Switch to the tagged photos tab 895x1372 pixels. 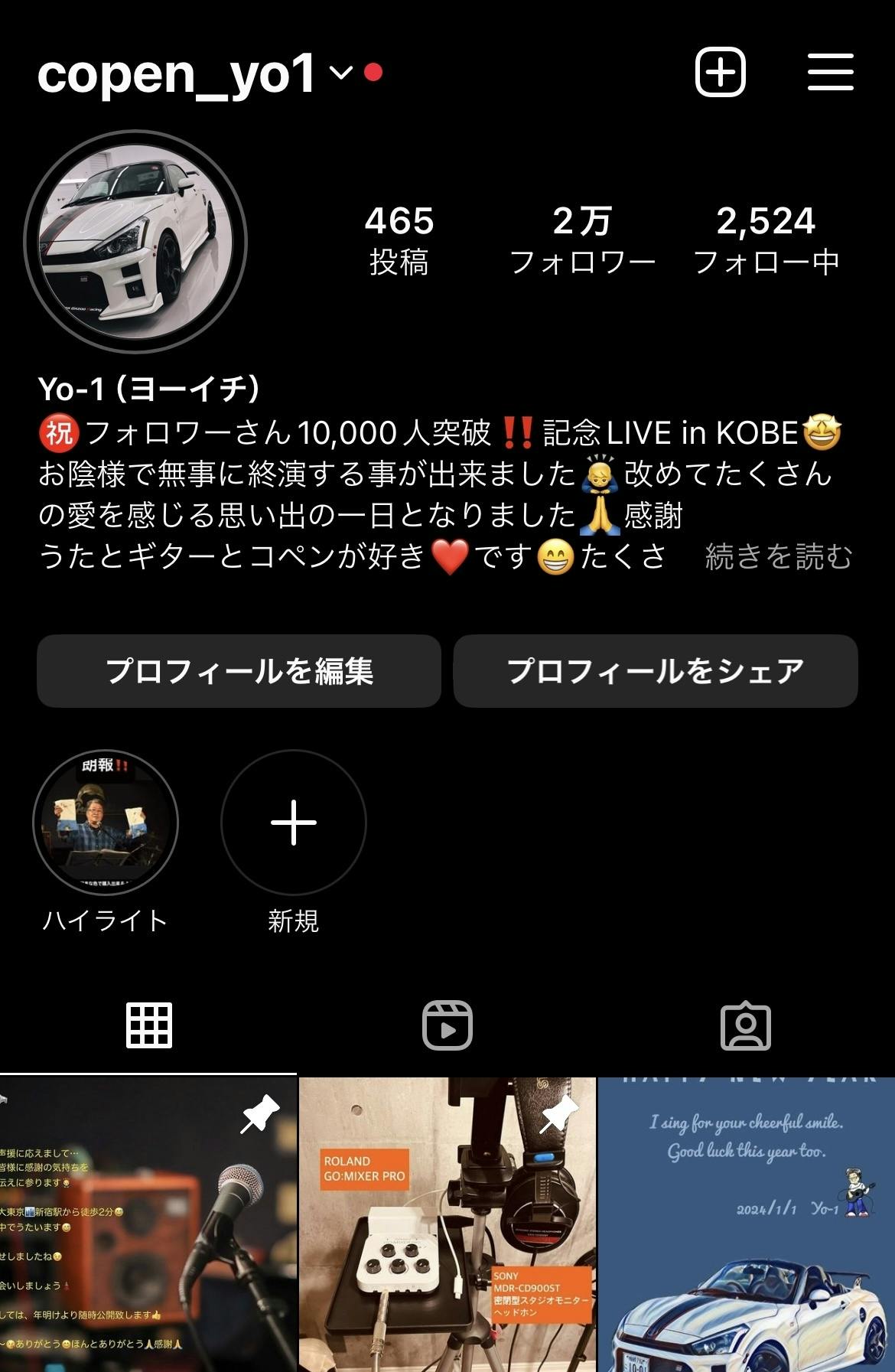point(746,1025)
